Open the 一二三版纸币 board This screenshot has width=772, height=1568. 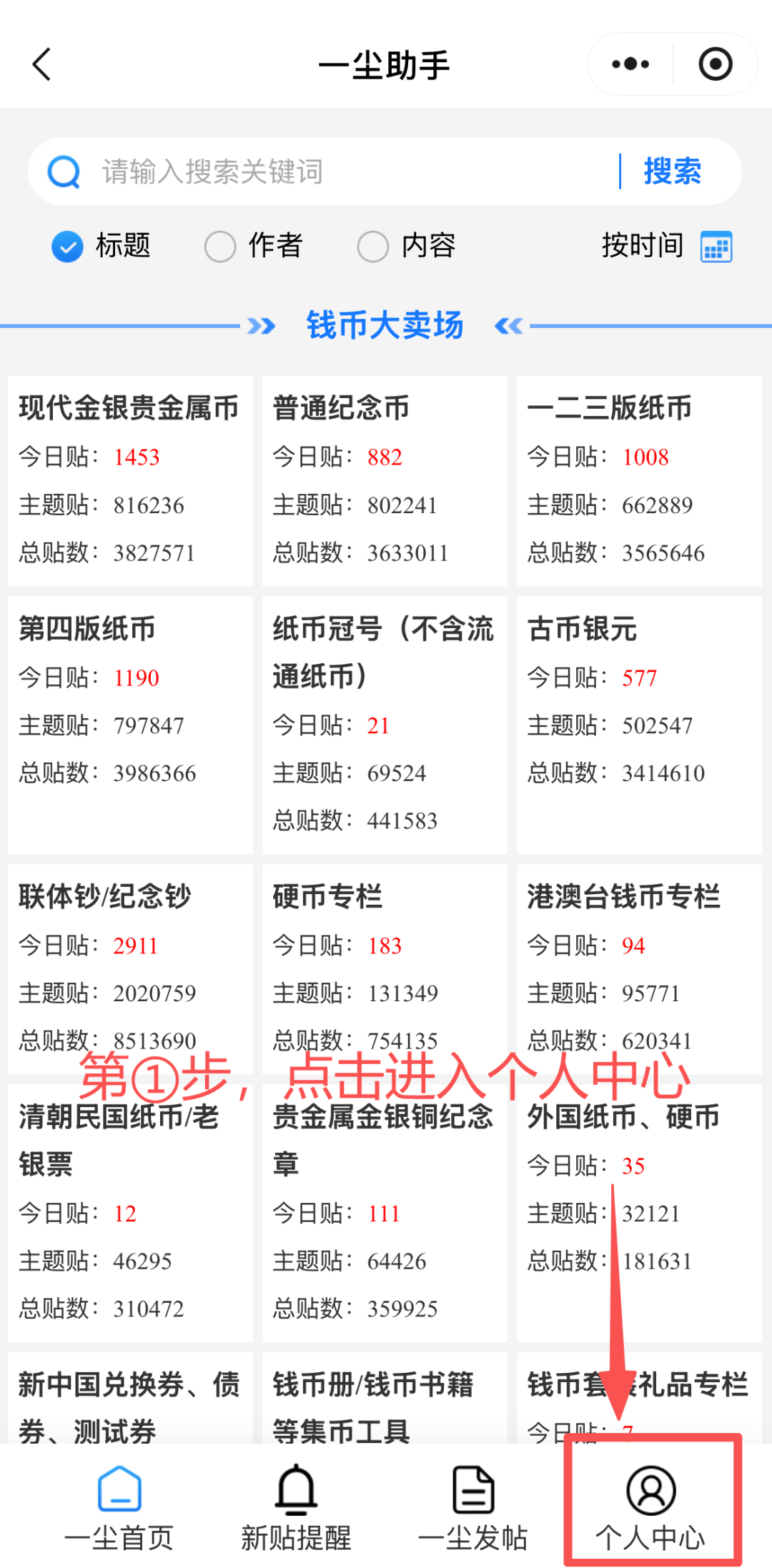tap(638, 480)
